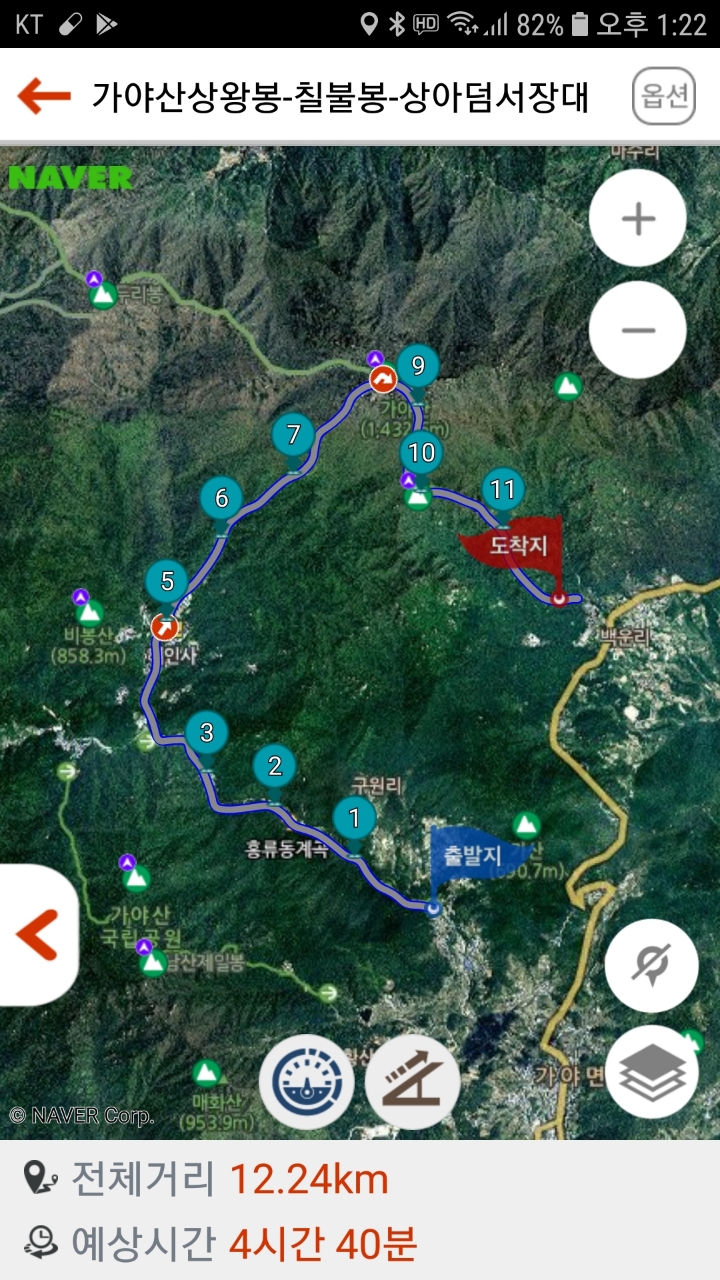Select waypoint marker 7 on the route
The height and width of the screenshot is (1280, 720).
(294, 434)
